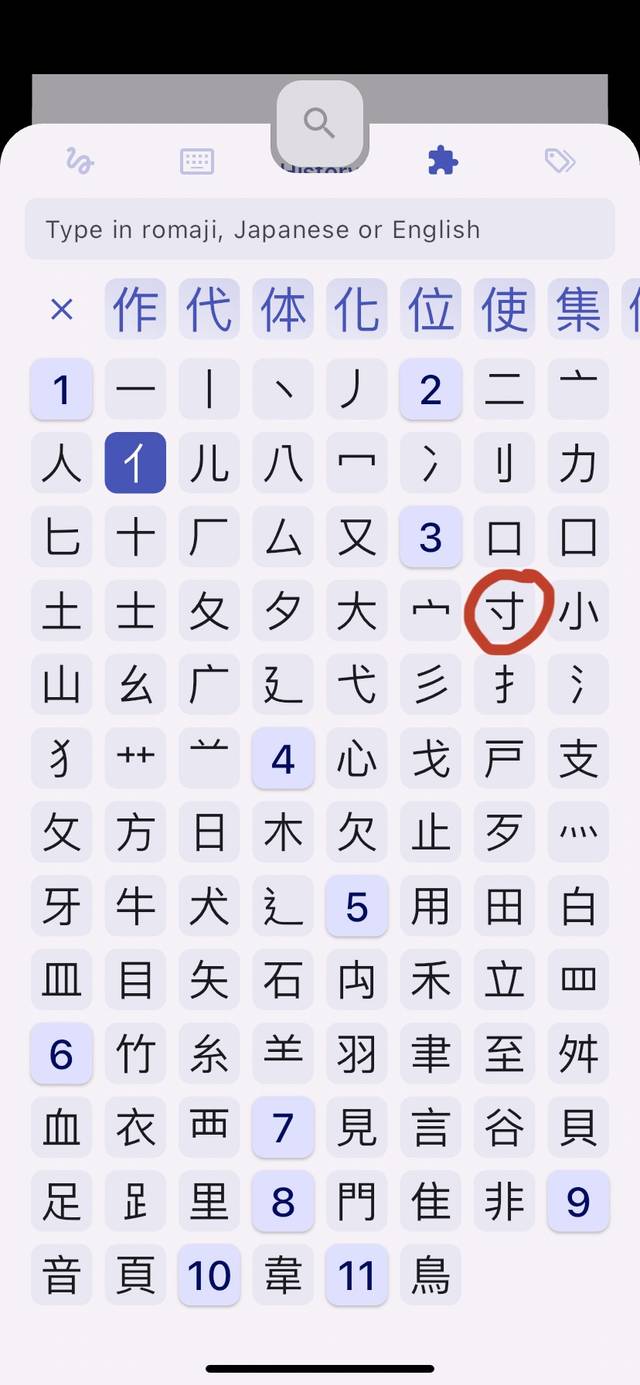The image size is (640, 1385).
Task: Switch to the keyboard input tab
Action: click(x=197, y=161)
